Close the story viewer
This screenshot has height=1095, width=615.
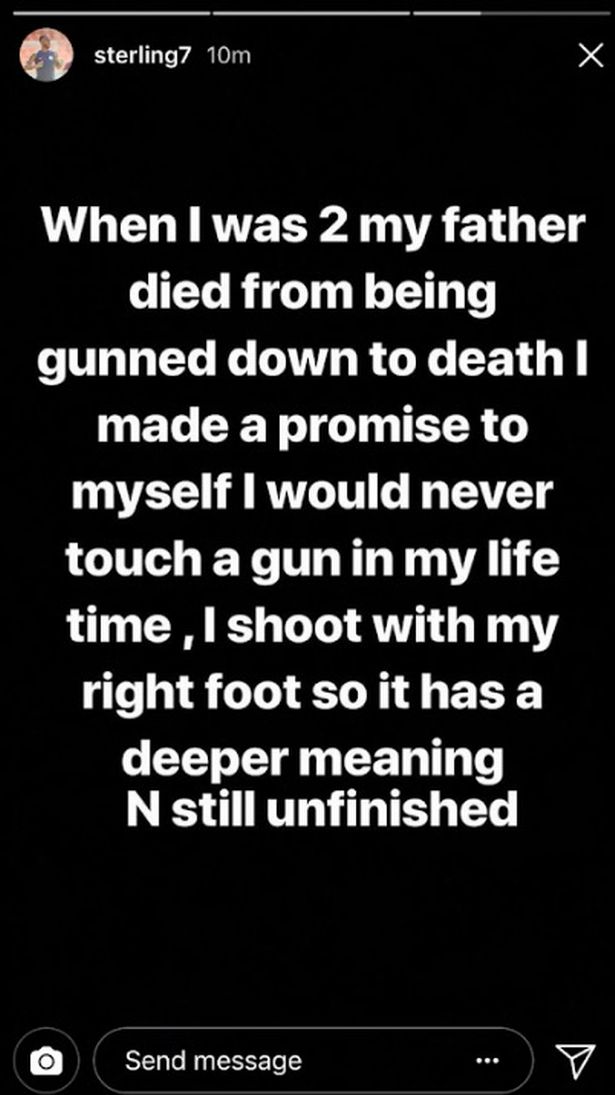coord(590,56)
